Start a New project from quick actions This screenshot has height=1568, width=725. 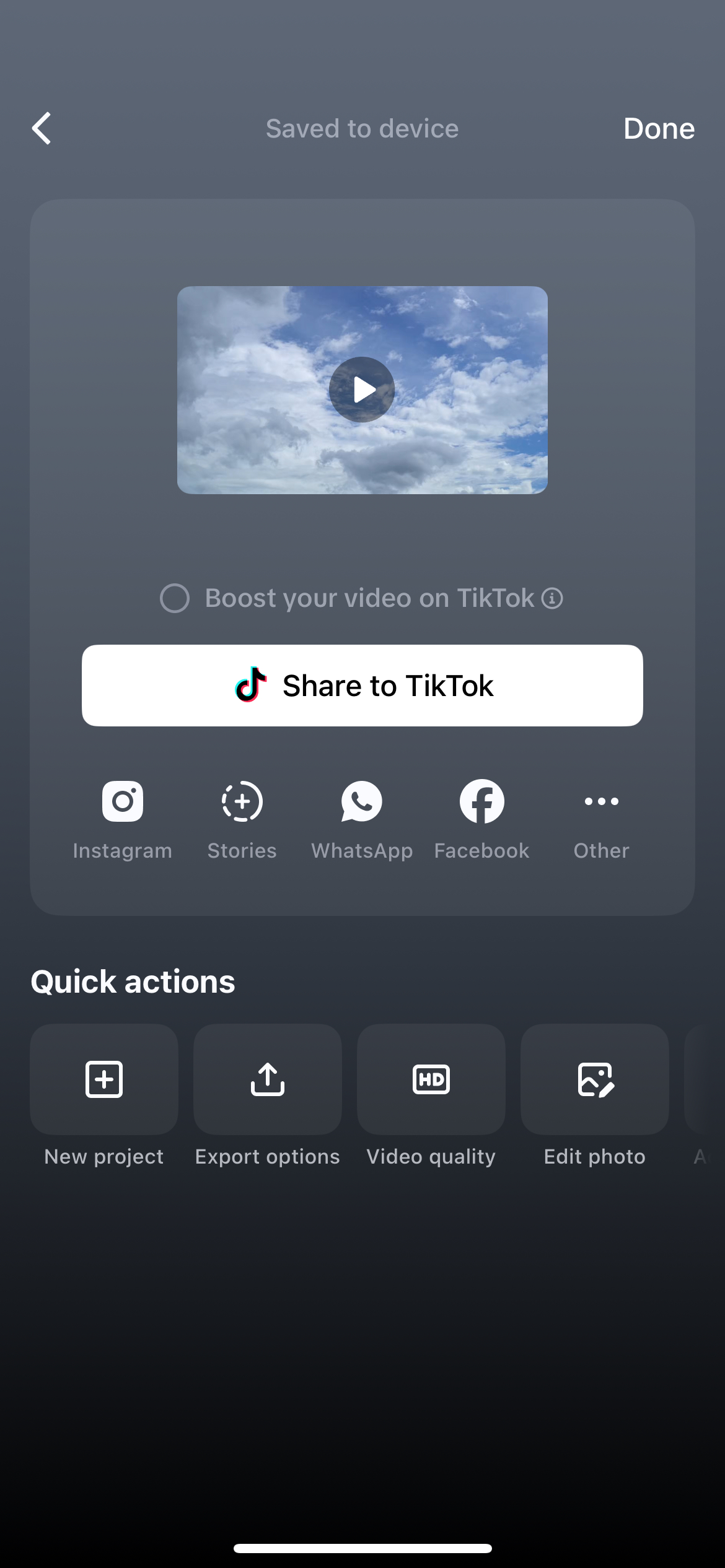pos(103,1080)
